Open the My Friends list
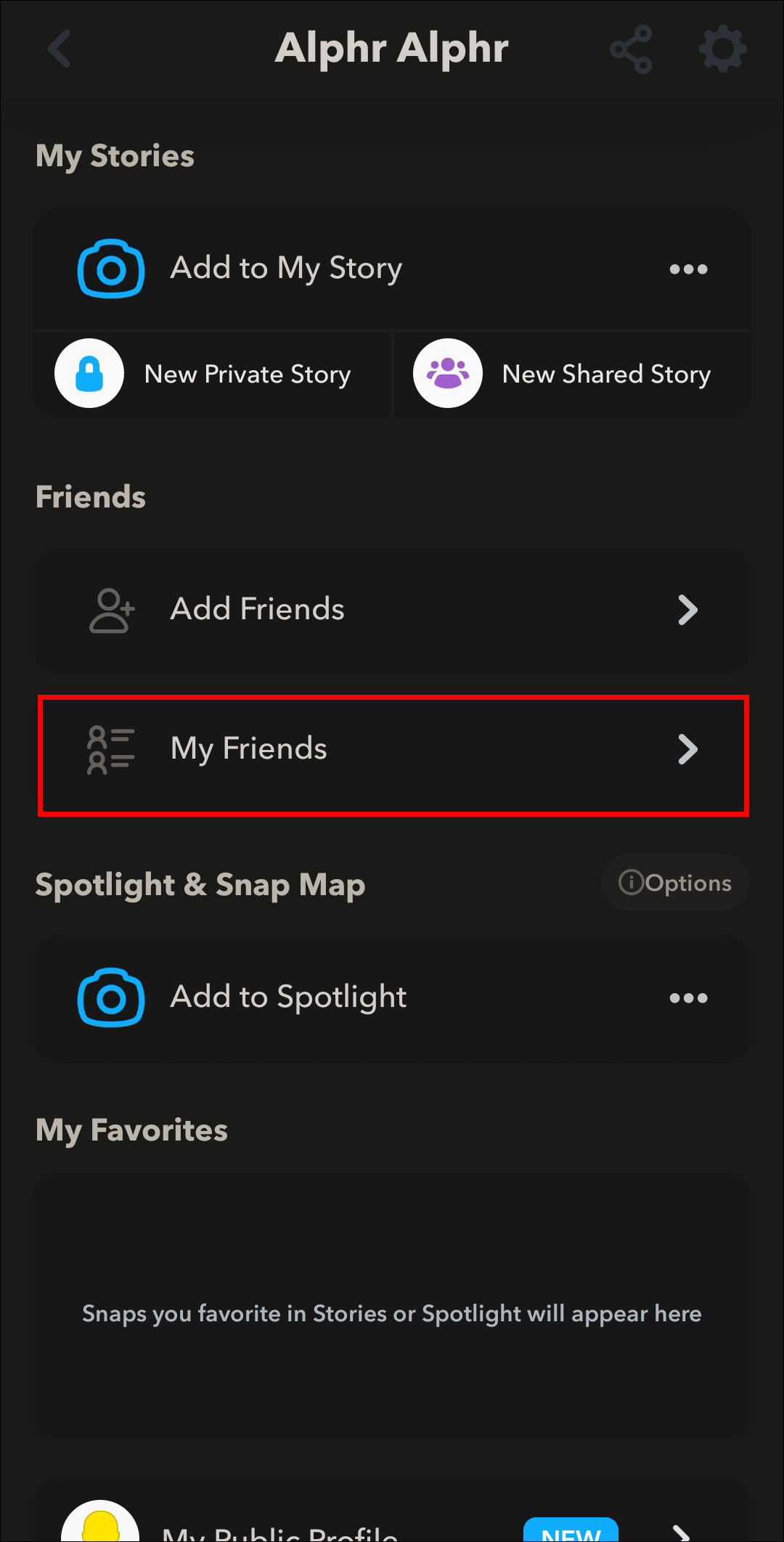 pyautogui.click(x=392, y=749)
